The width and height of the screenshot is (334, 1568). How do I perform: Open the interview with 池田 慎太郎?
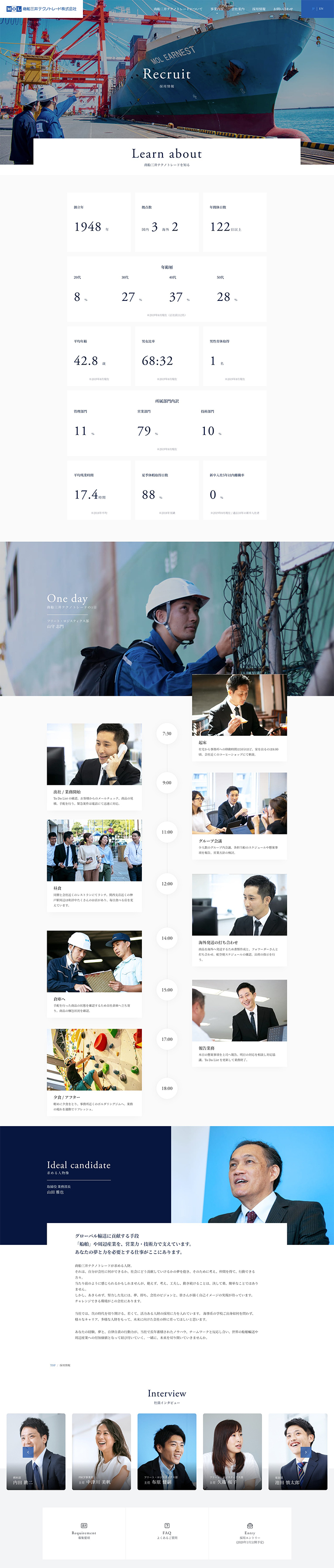click(x=297, y=1452)
